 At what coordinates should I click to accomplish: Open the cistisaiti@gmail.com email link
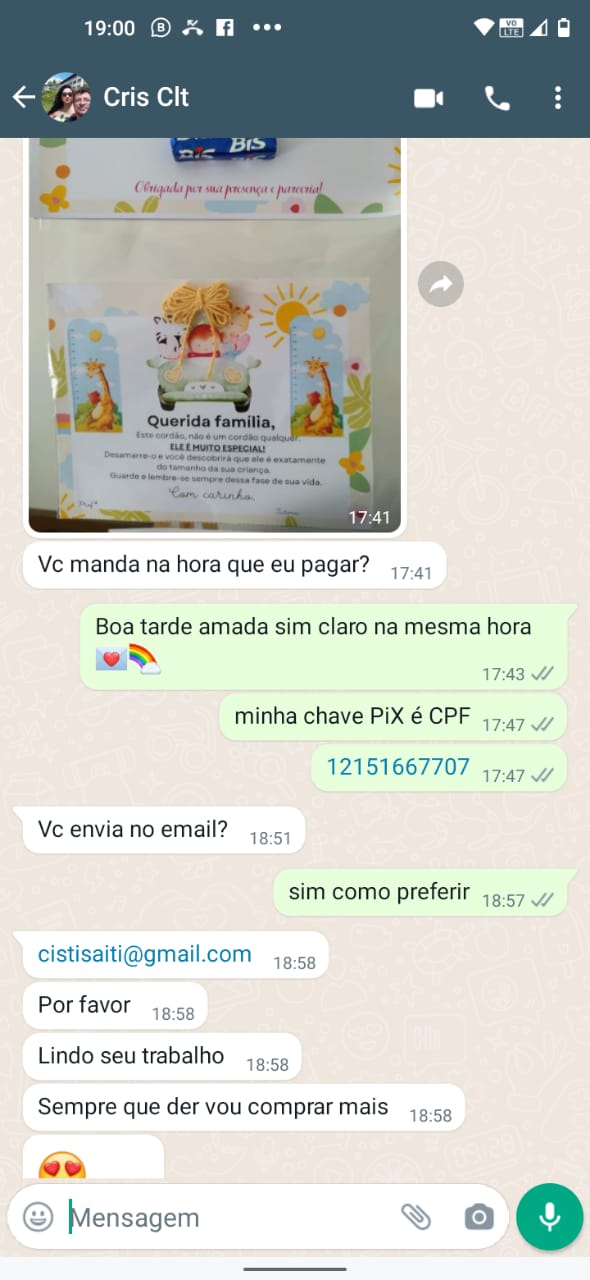(x=145, y=954)
